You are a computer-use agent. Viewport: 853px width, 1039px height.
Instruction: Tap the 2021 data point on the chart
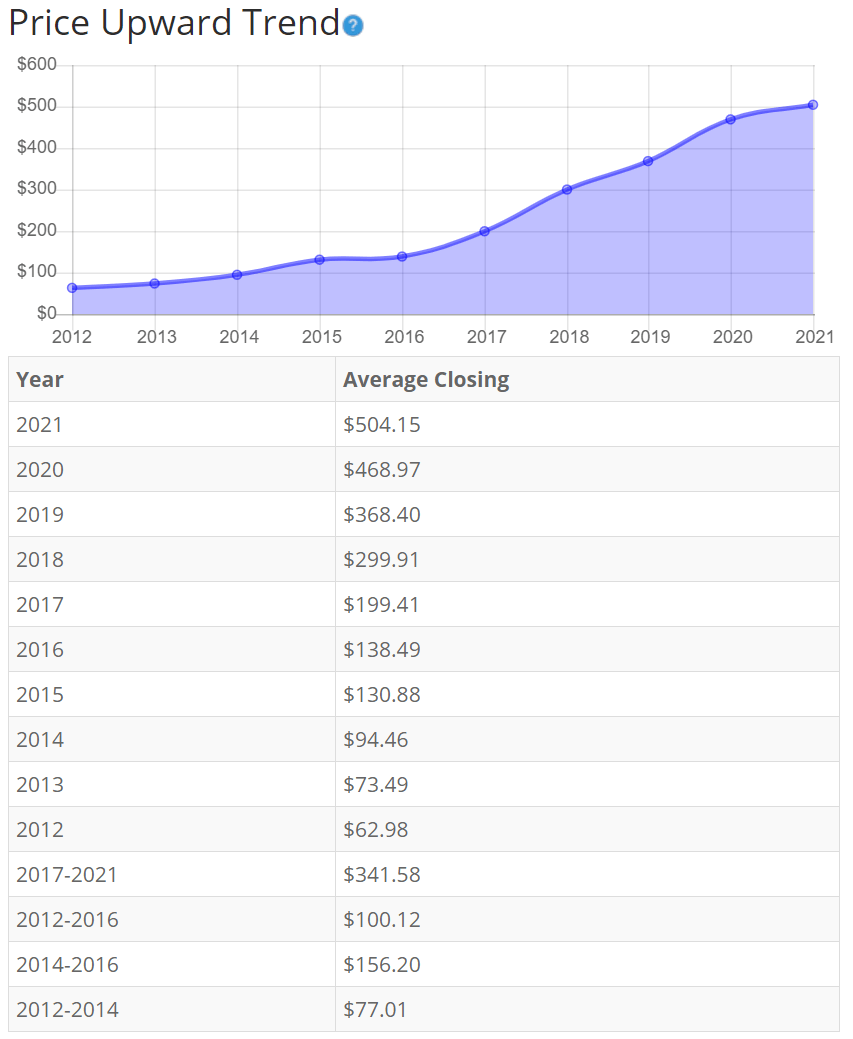[813, 105]
